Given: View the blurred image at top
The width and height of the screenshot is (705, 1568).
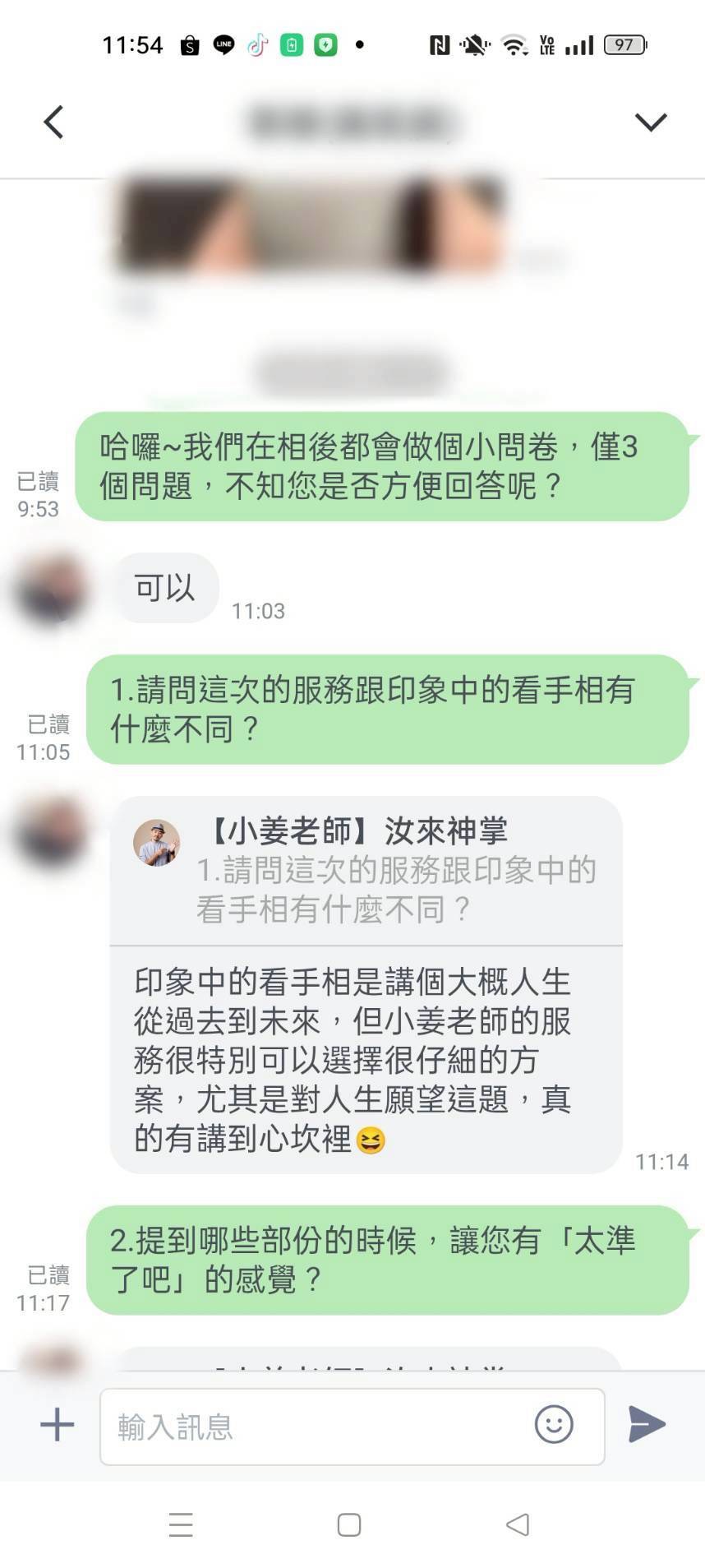Looking at the screenshot, I should click(x=311, y=224).
